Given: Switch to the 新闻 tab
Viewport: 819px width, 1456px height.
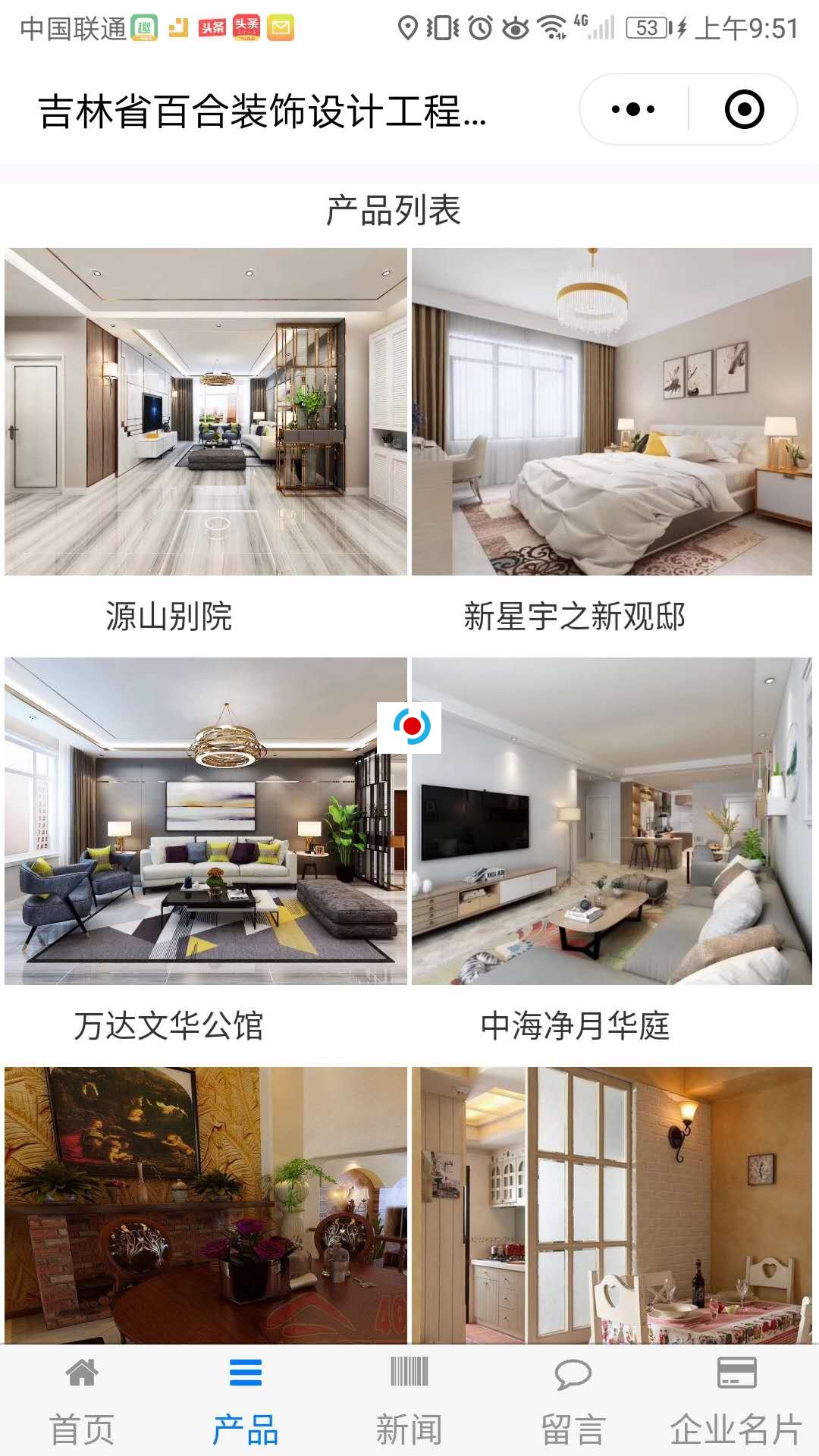Looking at the screenshot, I should [409, 1401].
